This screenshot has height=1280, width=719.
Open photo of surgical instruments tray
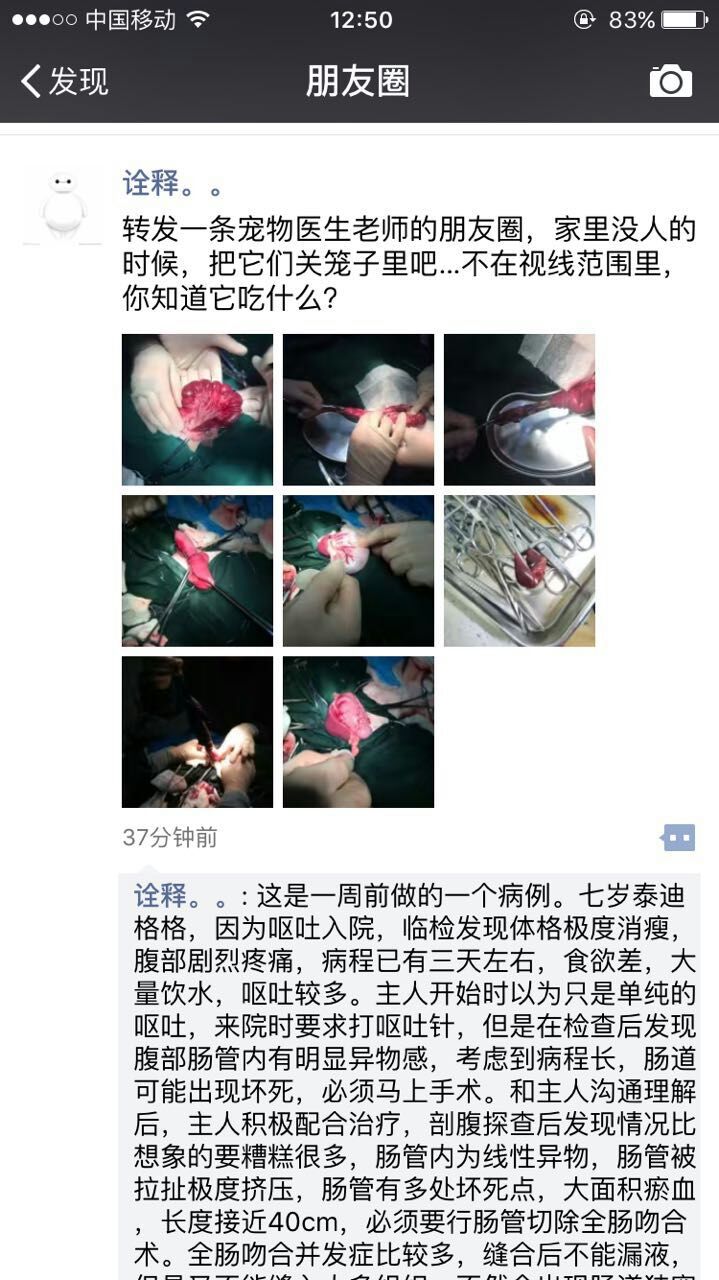pos(519,571)
